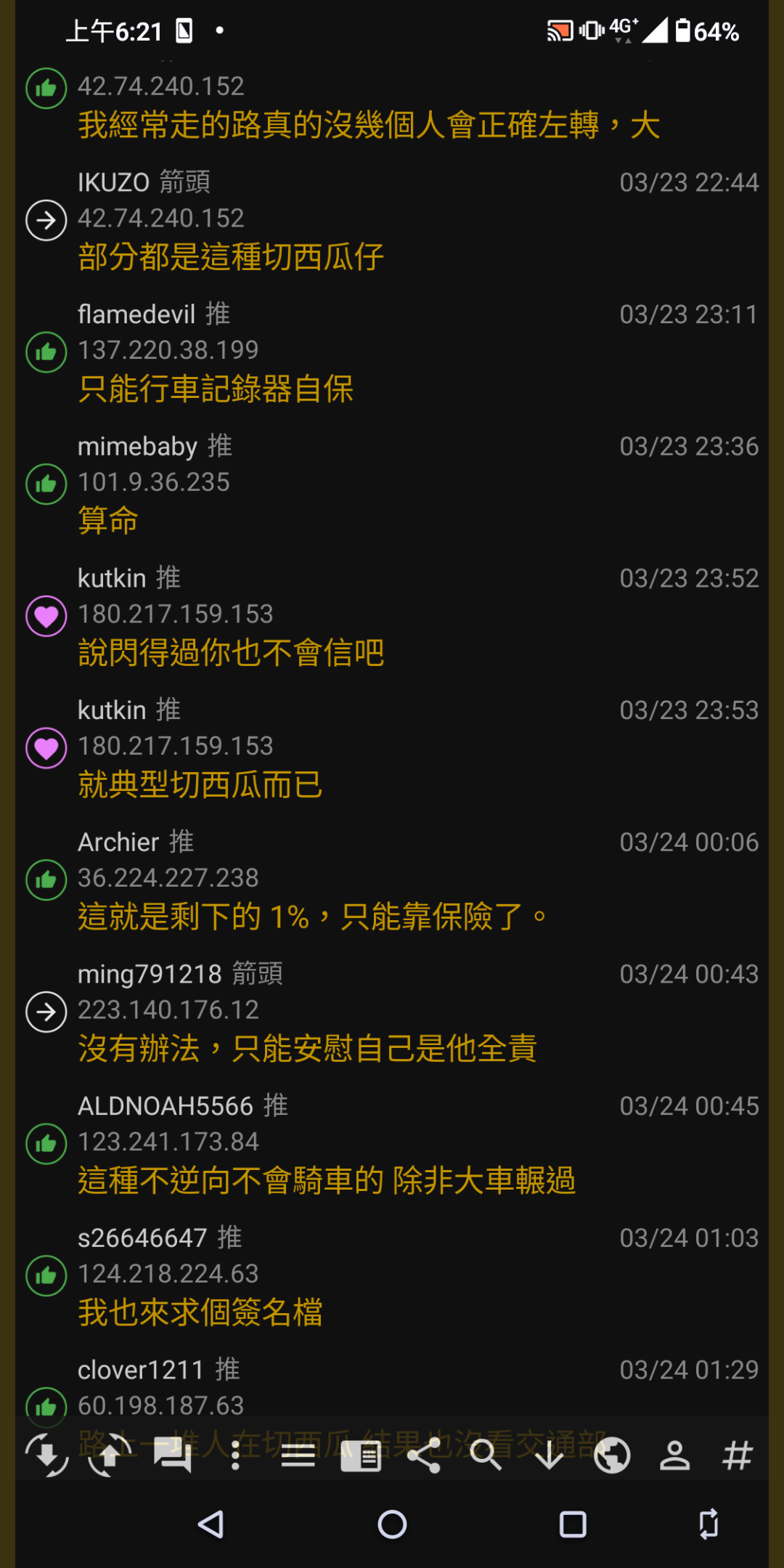Tap the article view icon
The image size is (784, 1568).
point(361,1455)
